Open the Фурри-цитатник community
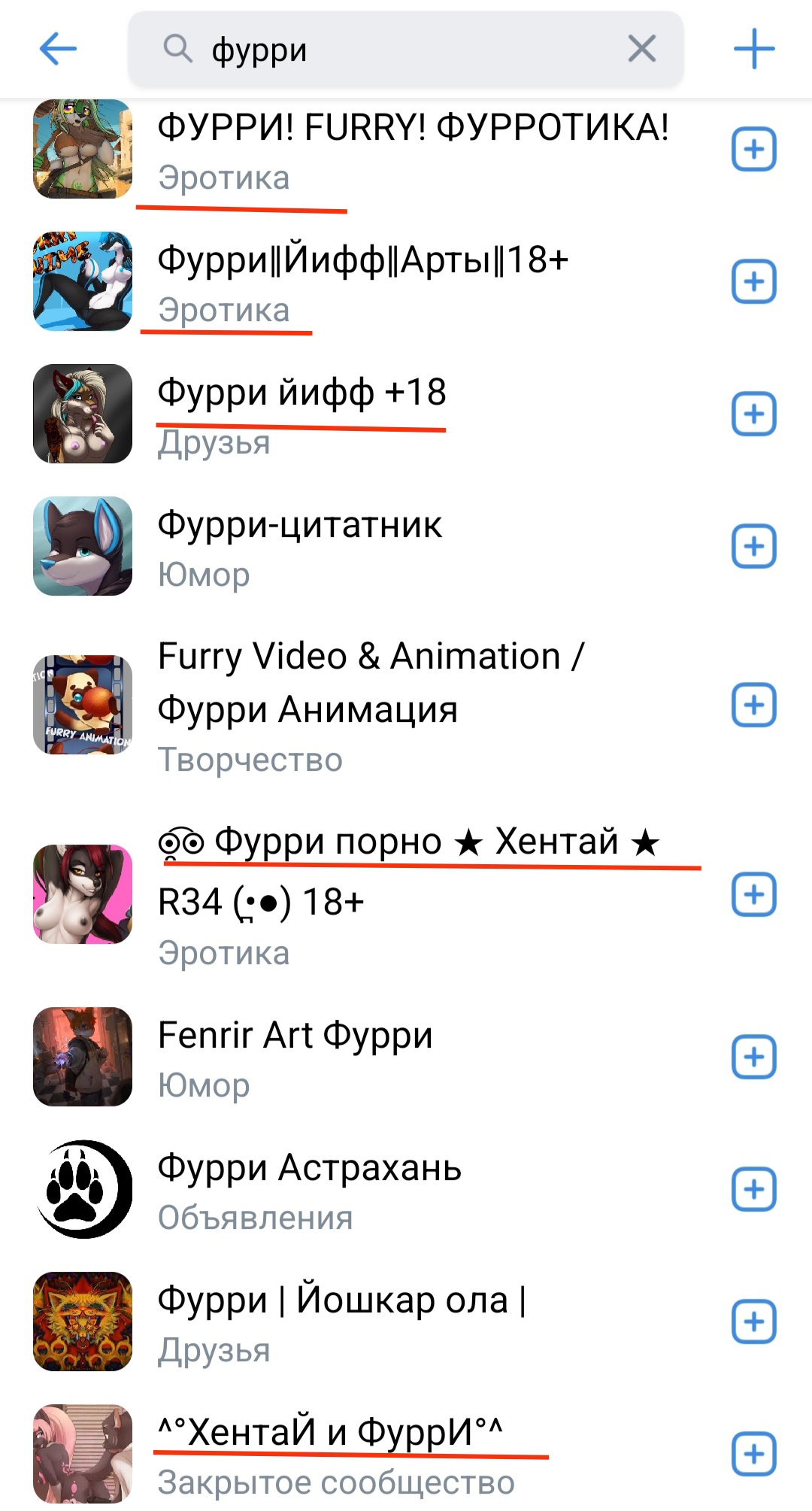Viewport: 812px width, 1511px height. pos(301,526)
